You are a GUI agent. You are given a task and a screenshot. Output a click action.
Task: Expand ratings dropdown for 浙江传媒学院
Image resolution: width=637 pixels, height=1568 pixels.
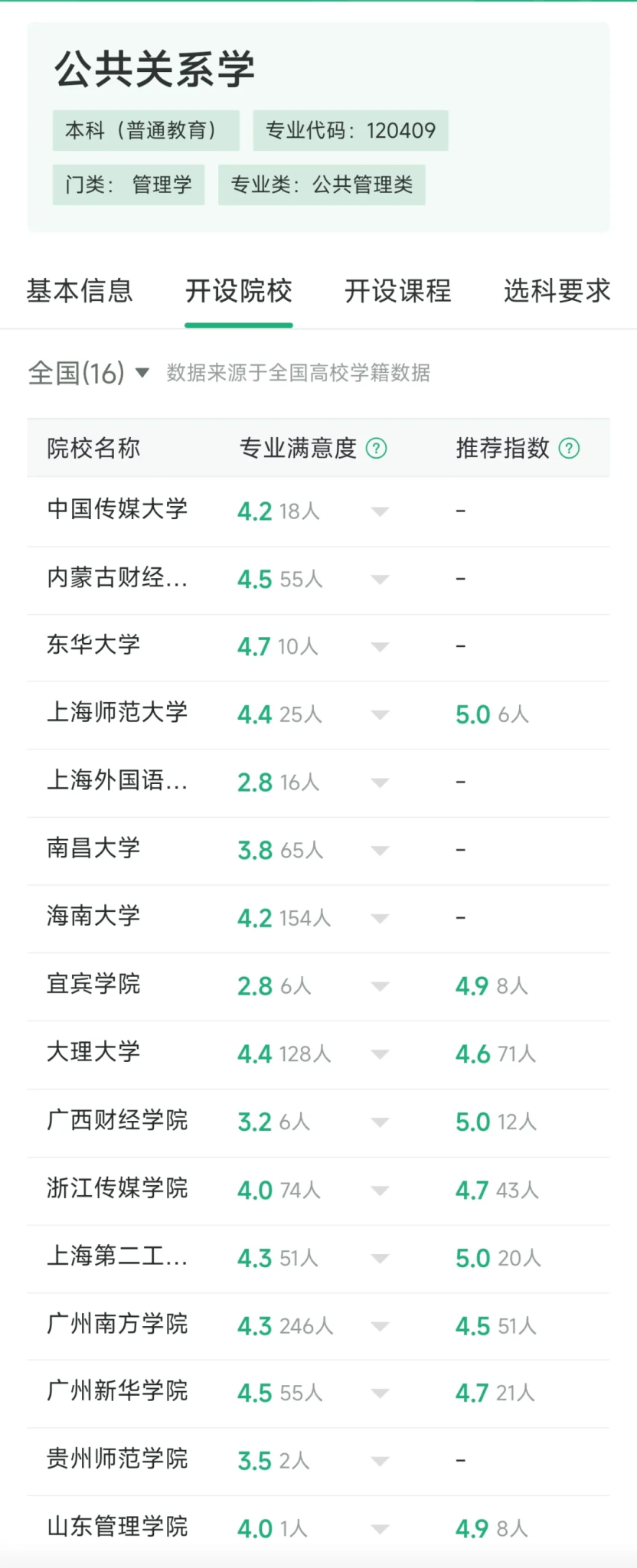tap(380, 1189)
